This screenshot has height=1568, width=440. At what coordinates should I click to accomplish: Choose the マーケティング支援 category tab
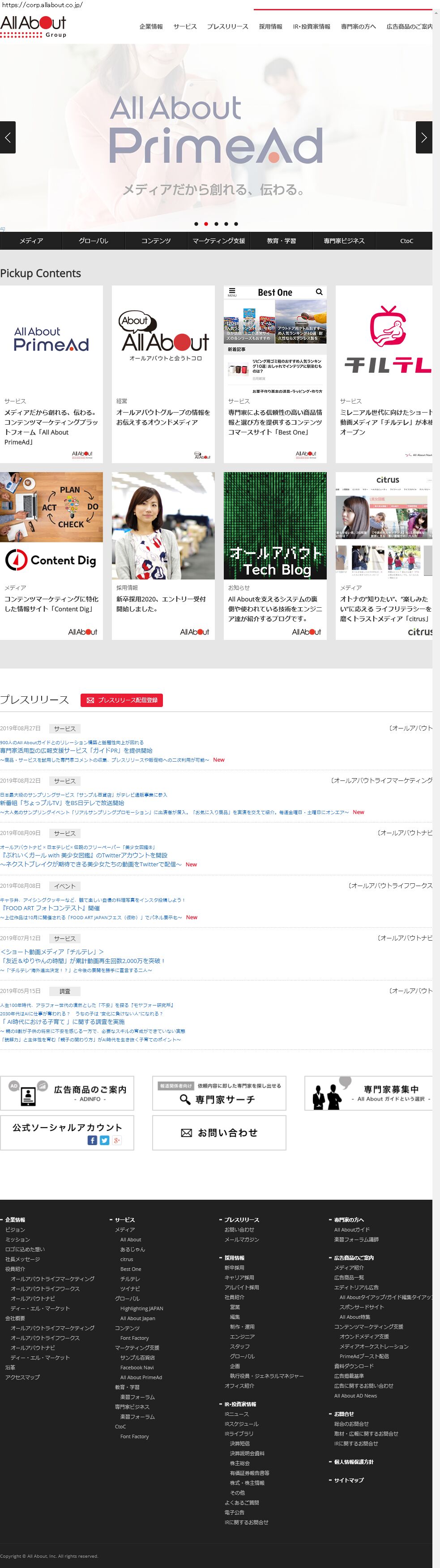[218, 241]
